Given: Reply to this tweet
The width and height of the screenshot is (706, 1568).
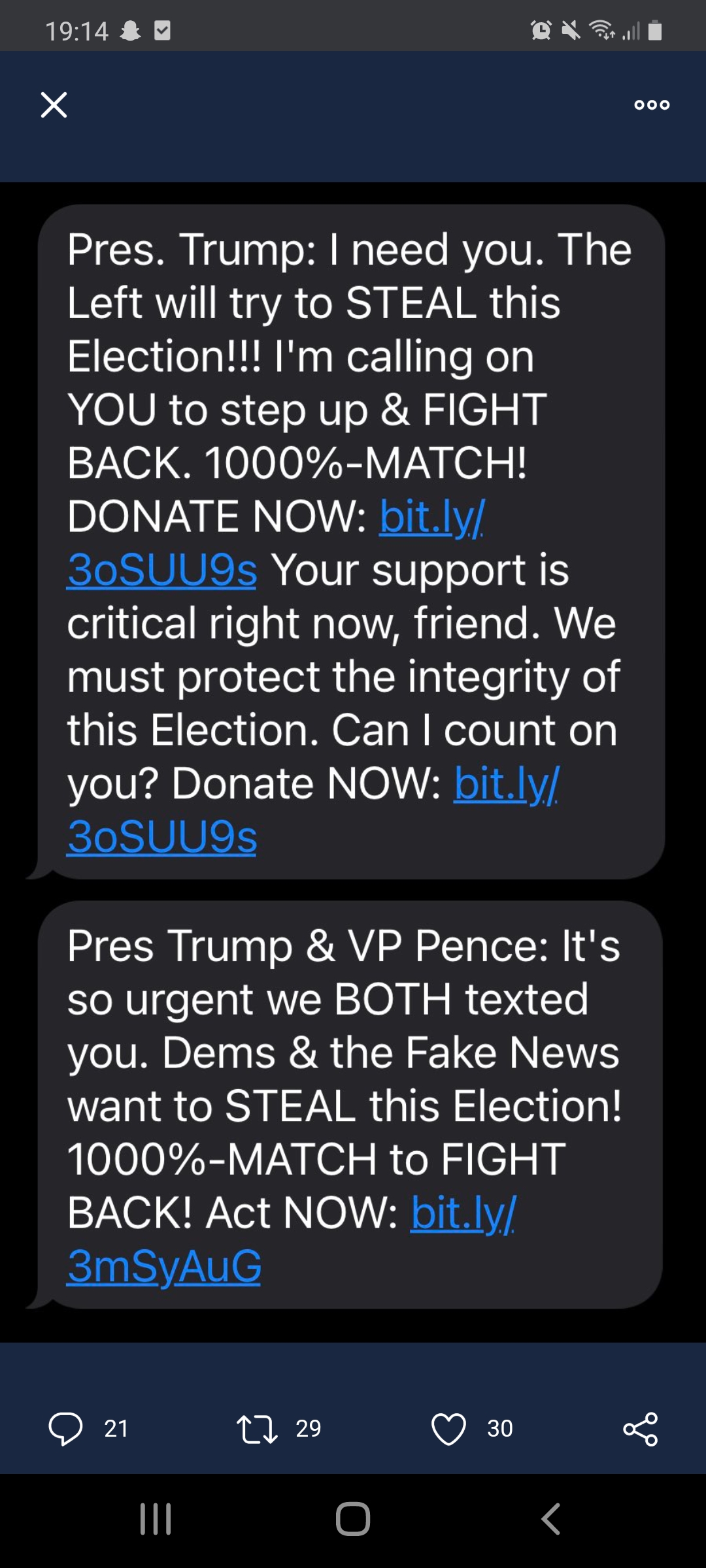Looking at the screenshot, I should point(66,1428).
